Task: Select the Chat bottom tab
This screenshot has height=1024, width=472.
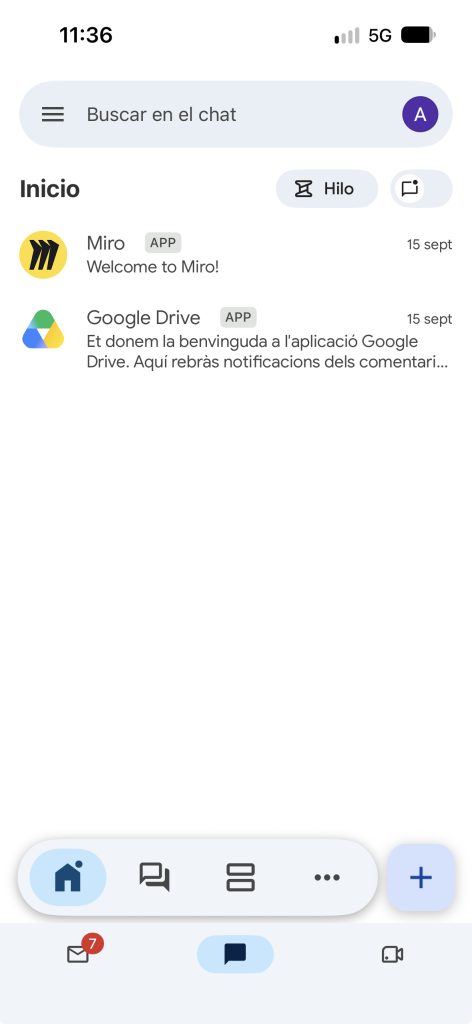Action: [235, 954]
